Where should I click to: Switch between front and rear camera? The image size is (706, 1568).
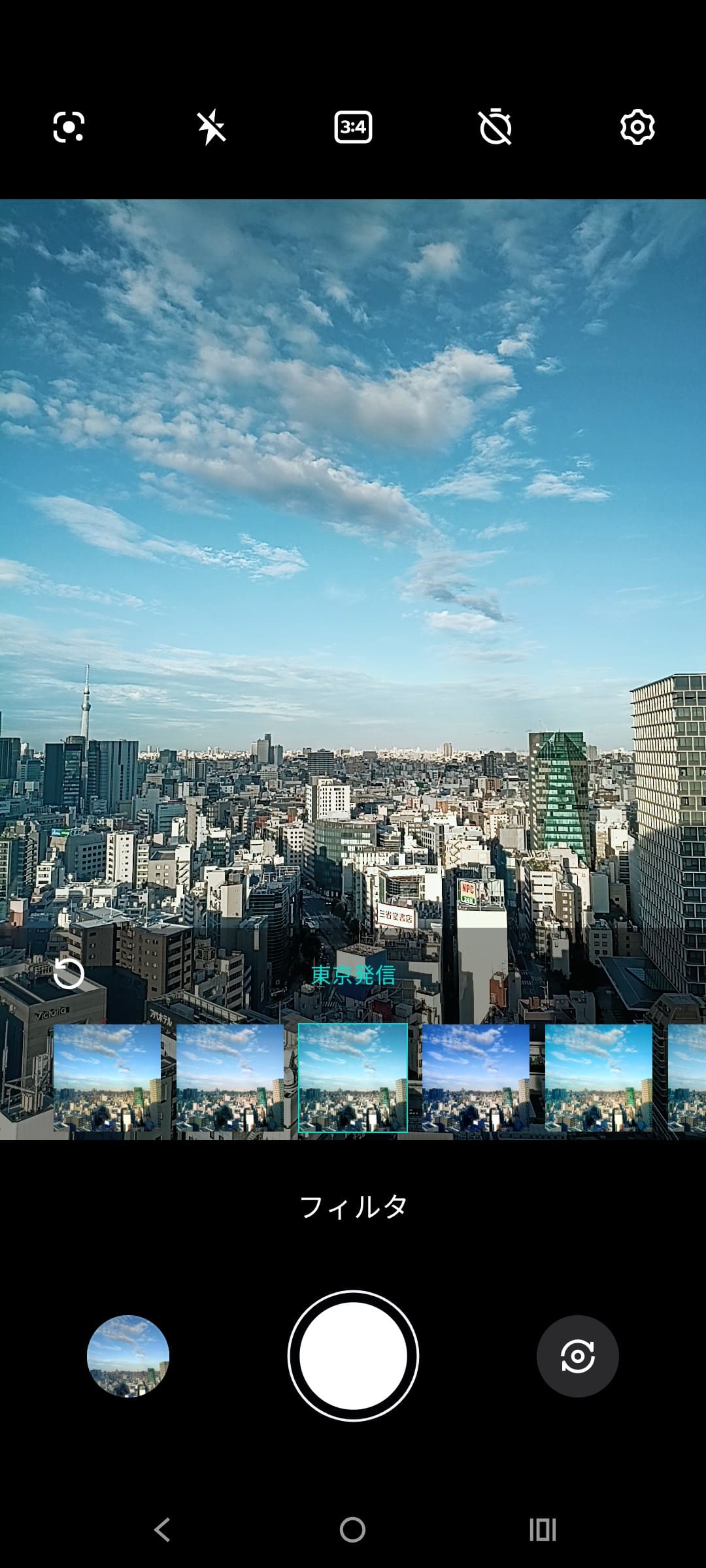pos(577,1356)
